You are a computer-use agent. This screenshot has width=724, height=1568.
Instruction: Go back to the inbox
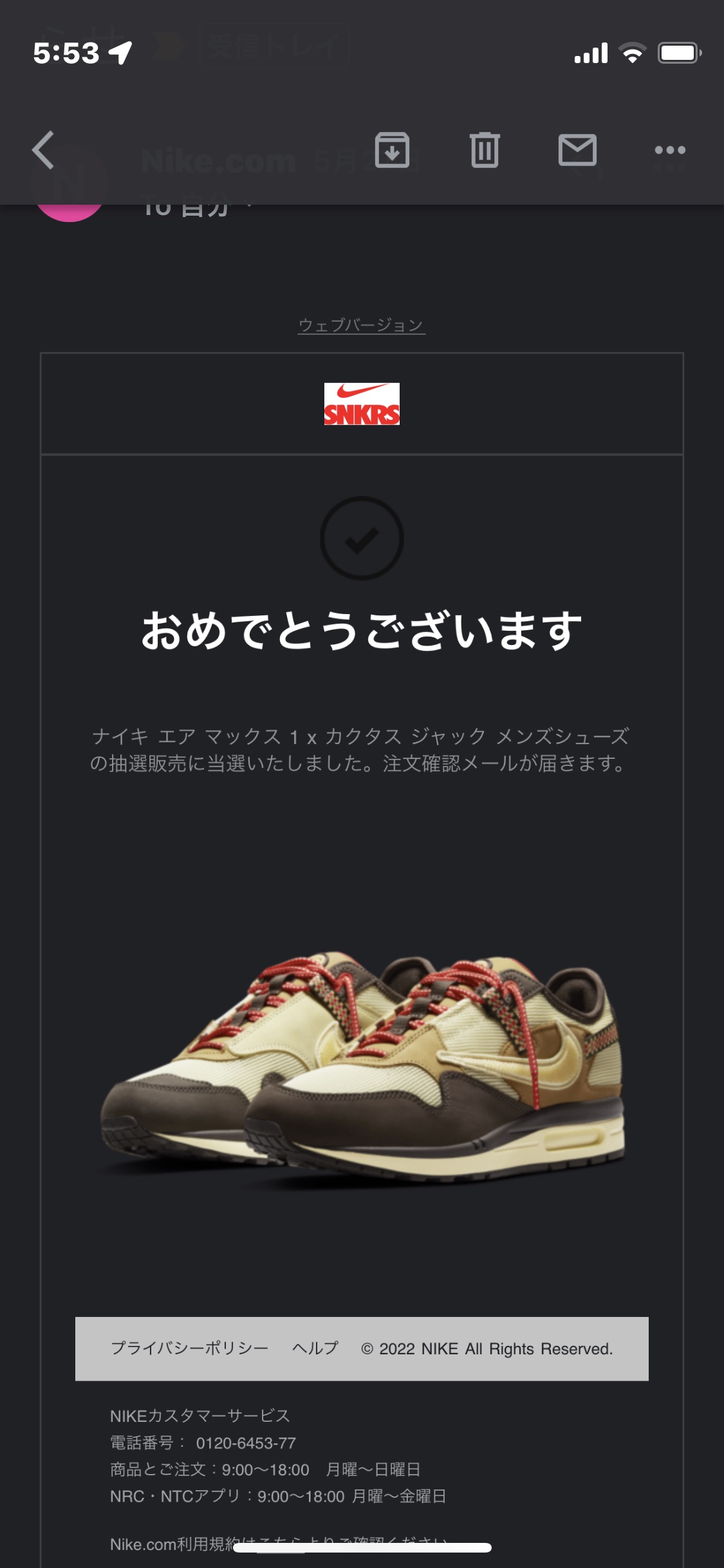coord(43,151)
